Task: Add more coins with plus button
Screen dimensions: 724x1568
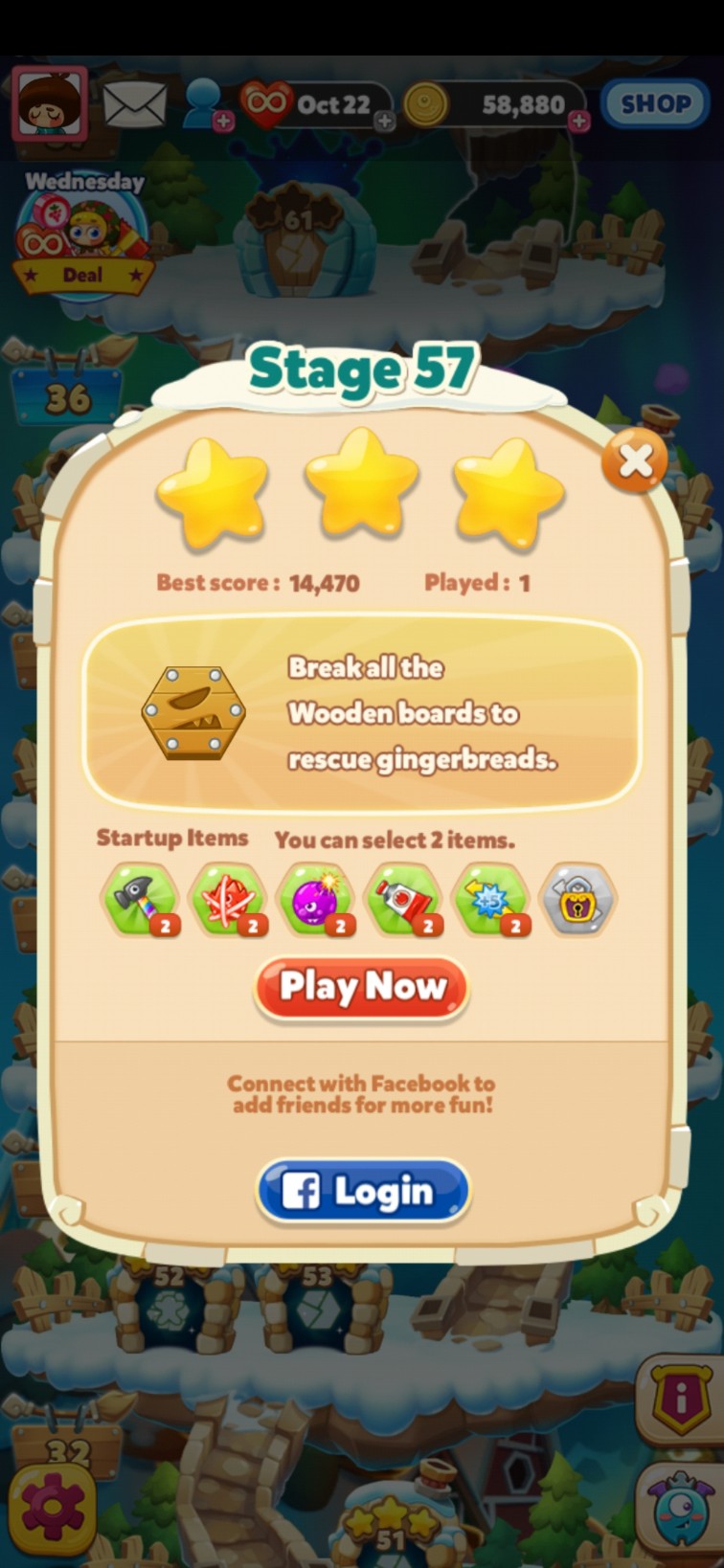Action: [x=578, y=121]
